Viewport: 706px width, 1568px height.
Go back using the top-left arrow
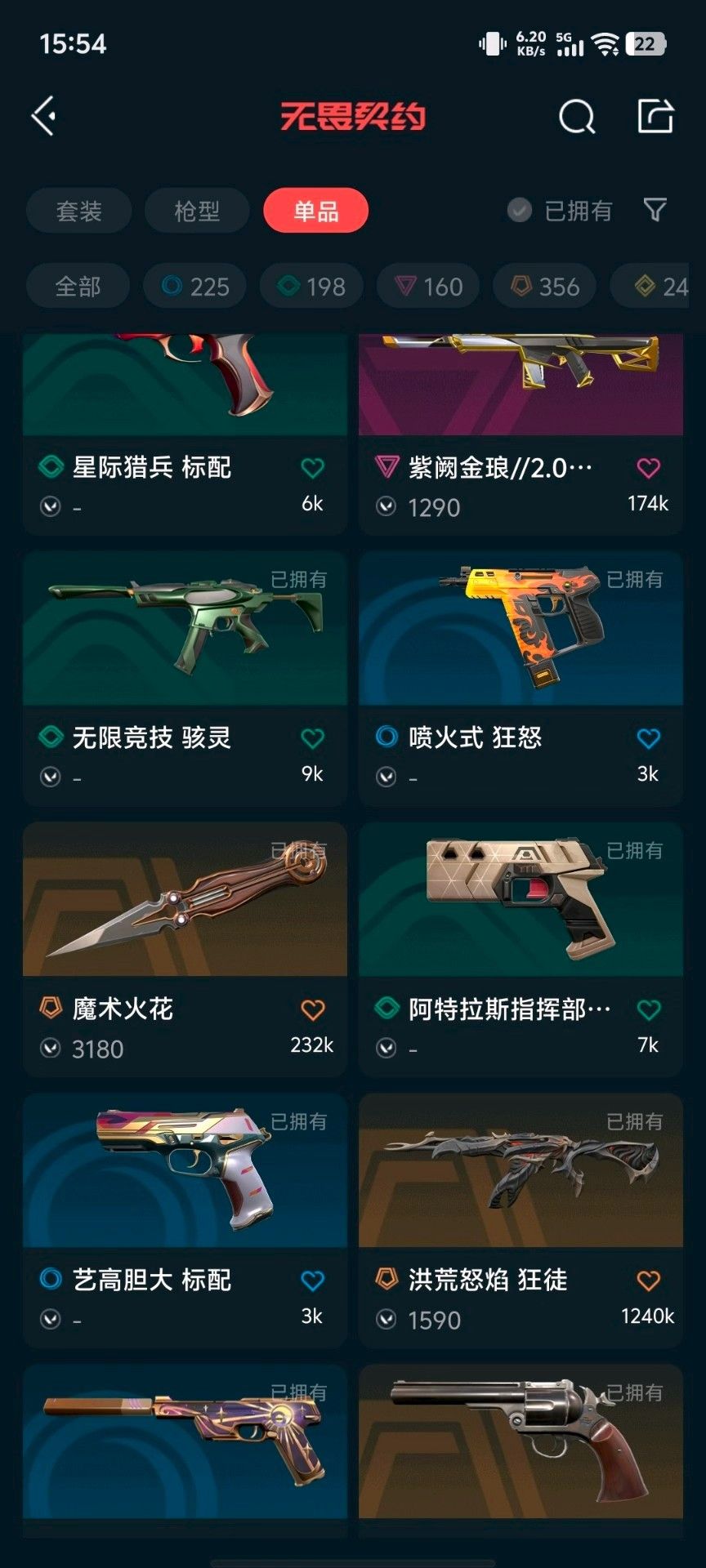click(x=44, y=116)
